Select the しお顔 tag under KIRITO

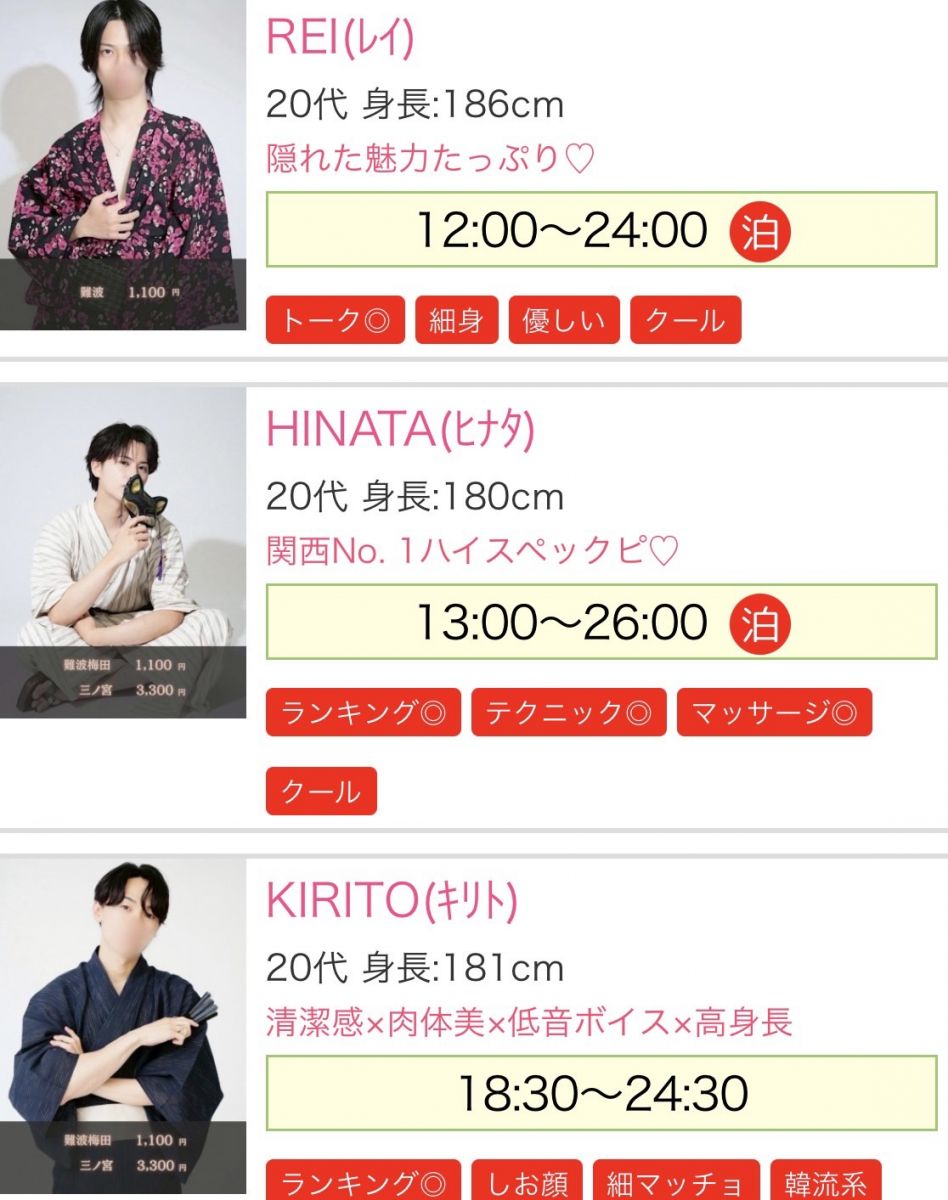click(526, 1182)
